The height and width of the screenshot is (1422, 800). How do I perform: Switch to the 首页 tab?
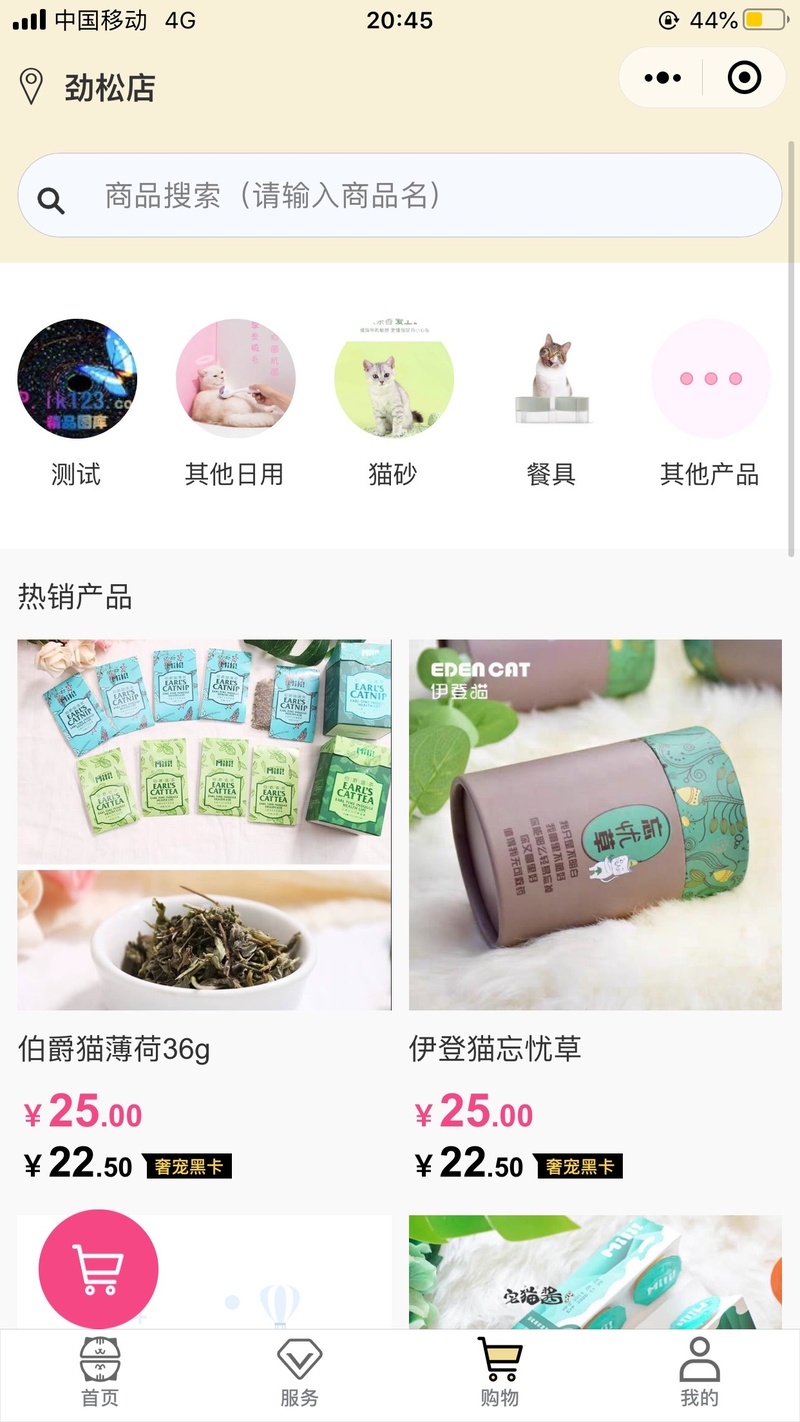(100, 1373)
